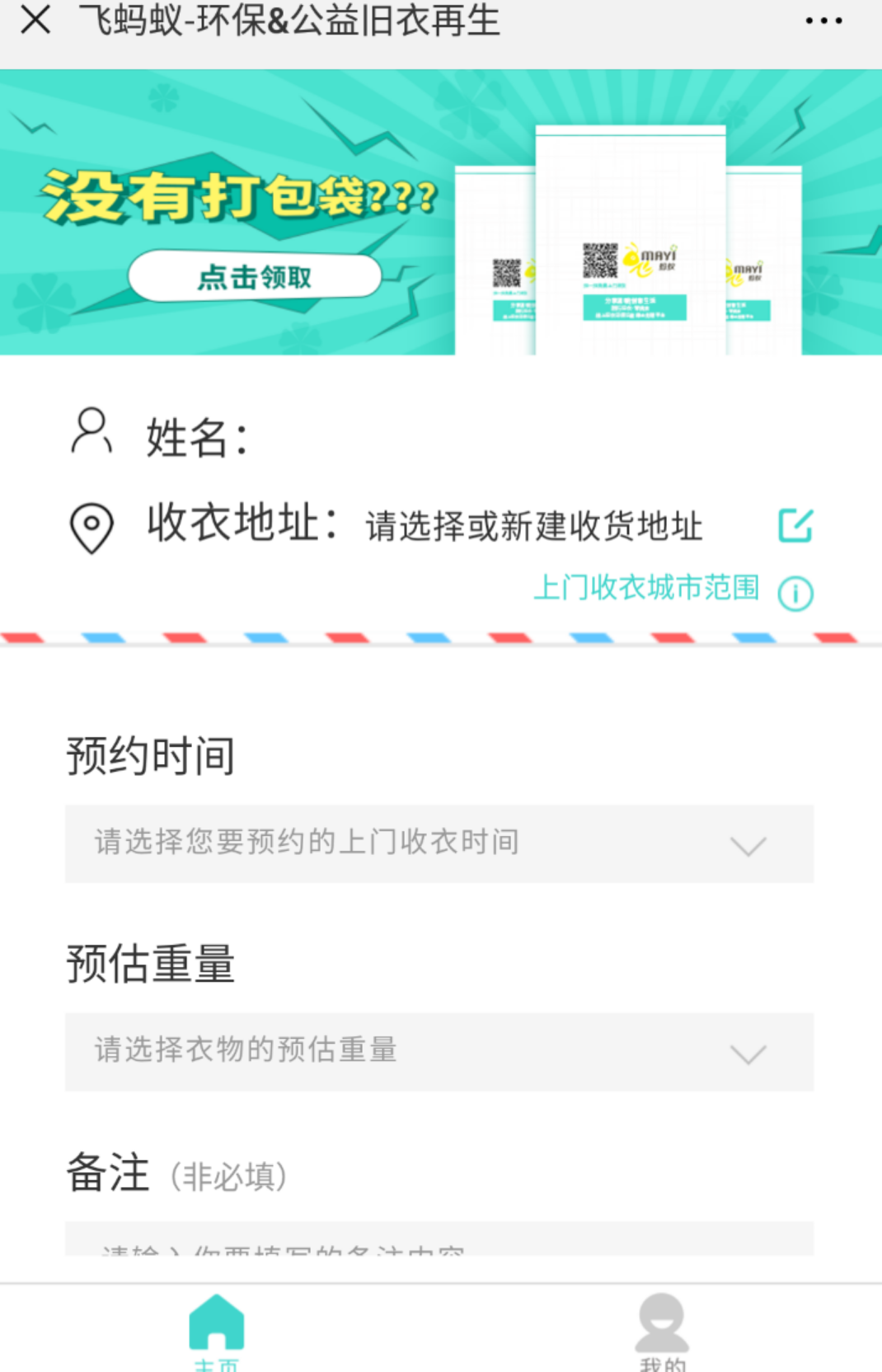Expand the 预约时间 pickup time dropdown
882x1372 pixels.
click(439, 843)
